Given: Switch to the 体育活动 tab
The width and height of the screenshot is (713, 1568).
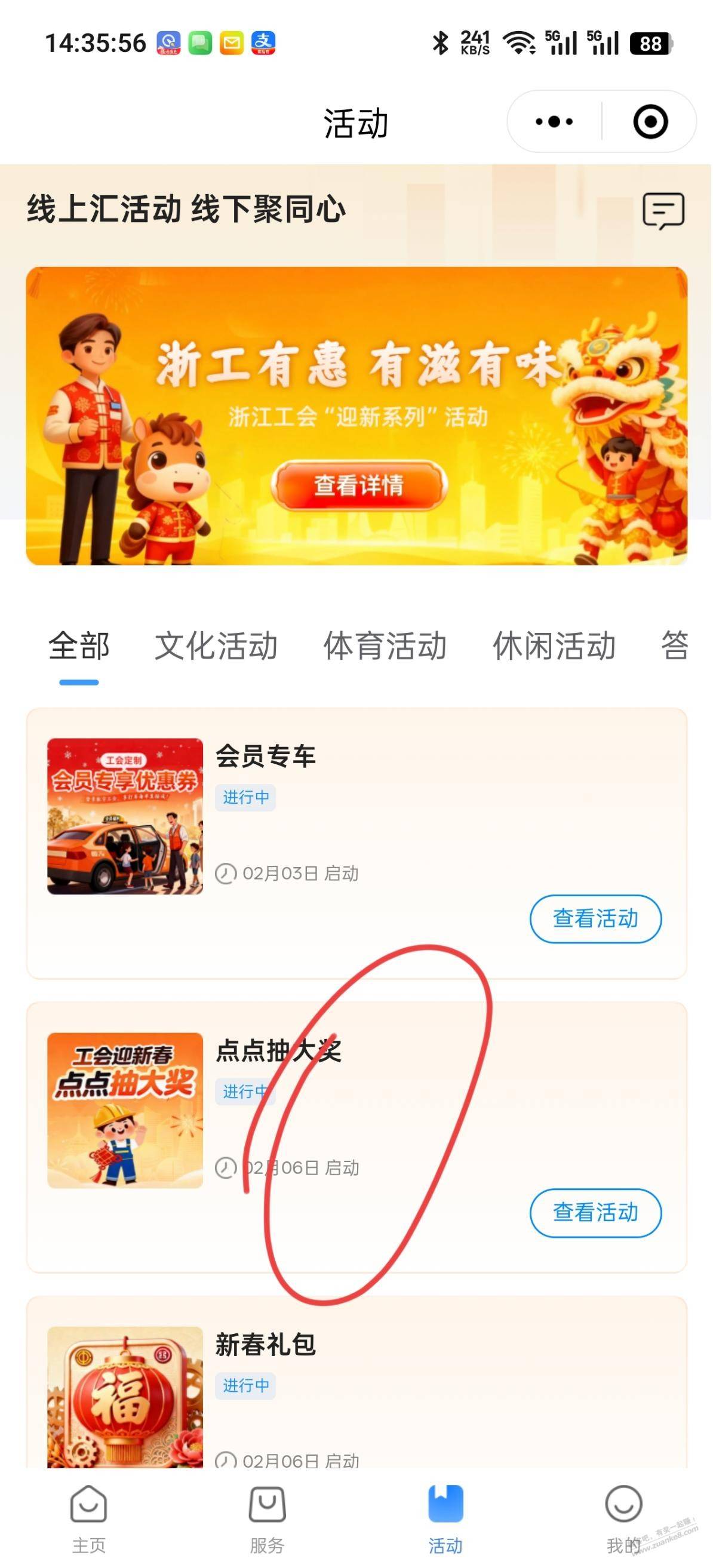Looking at the screenshot, I should pos(385,647).
